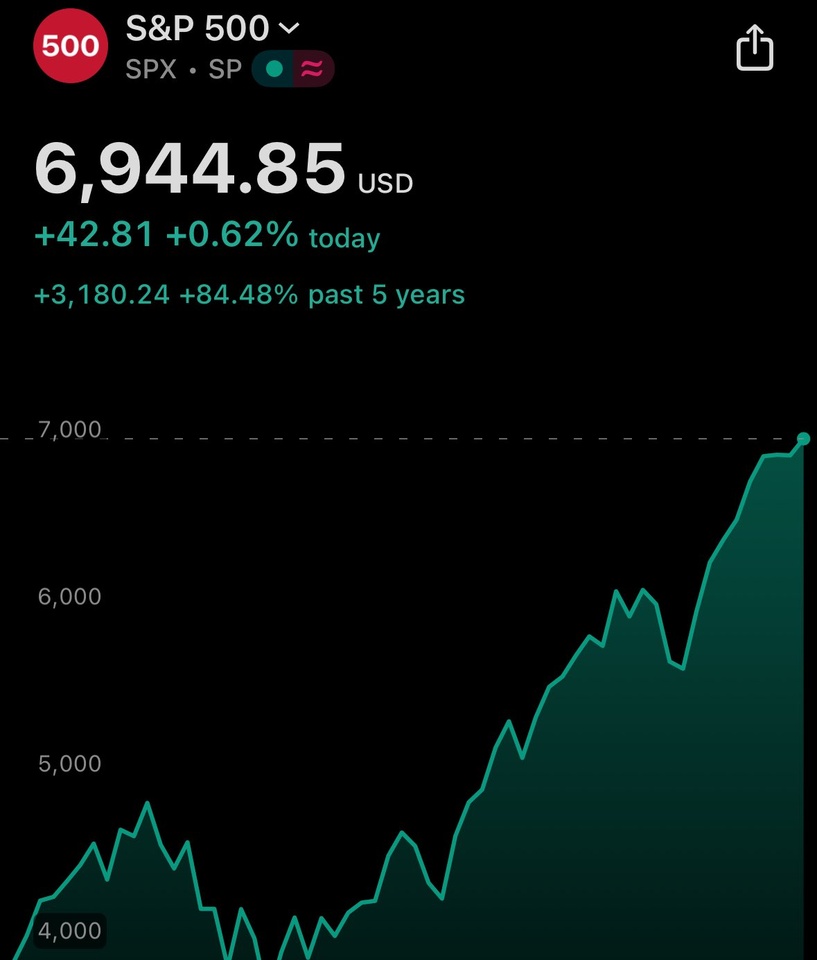This screenshot has width=817, height=960.
Task: Tap the market status indicator pill
Action: point(293,69)
